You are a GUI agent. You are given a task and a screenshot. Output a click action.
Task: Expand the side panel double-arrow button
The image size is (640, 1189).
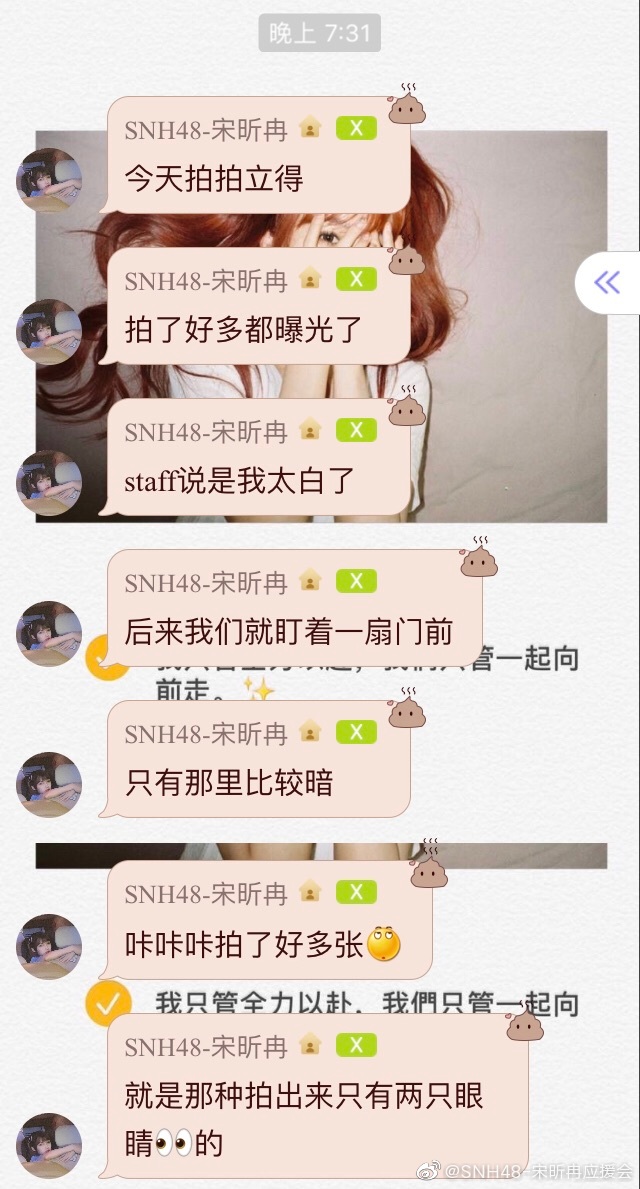(x=607, y=283)
